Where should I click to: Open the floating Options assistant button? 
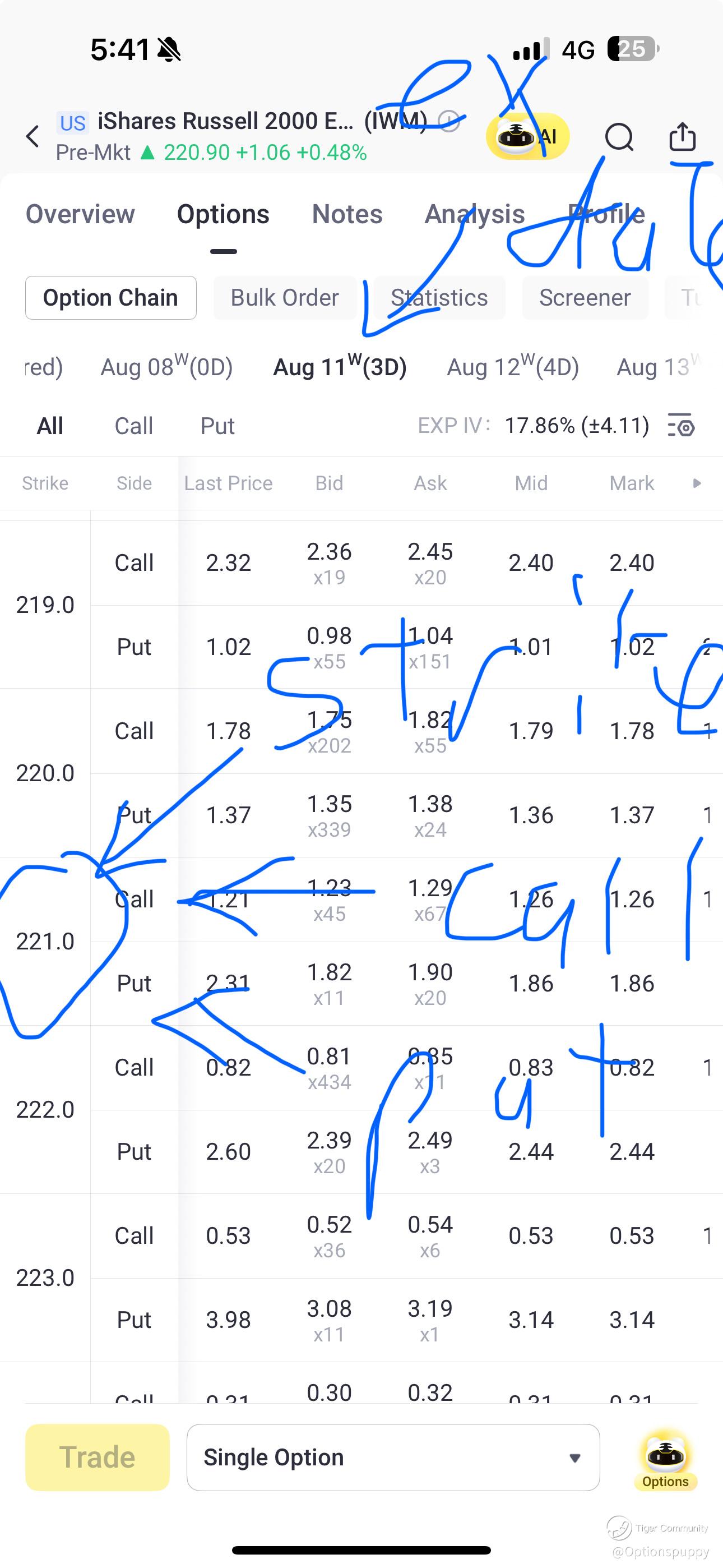click(x=665, y=1461)
